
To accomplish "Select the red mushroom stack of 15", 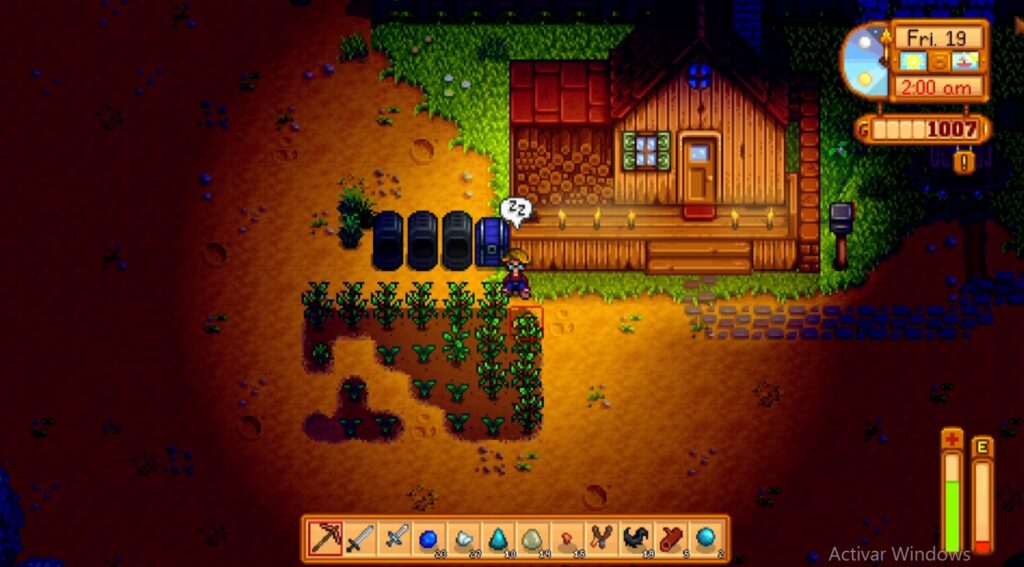I will [567, 538].
